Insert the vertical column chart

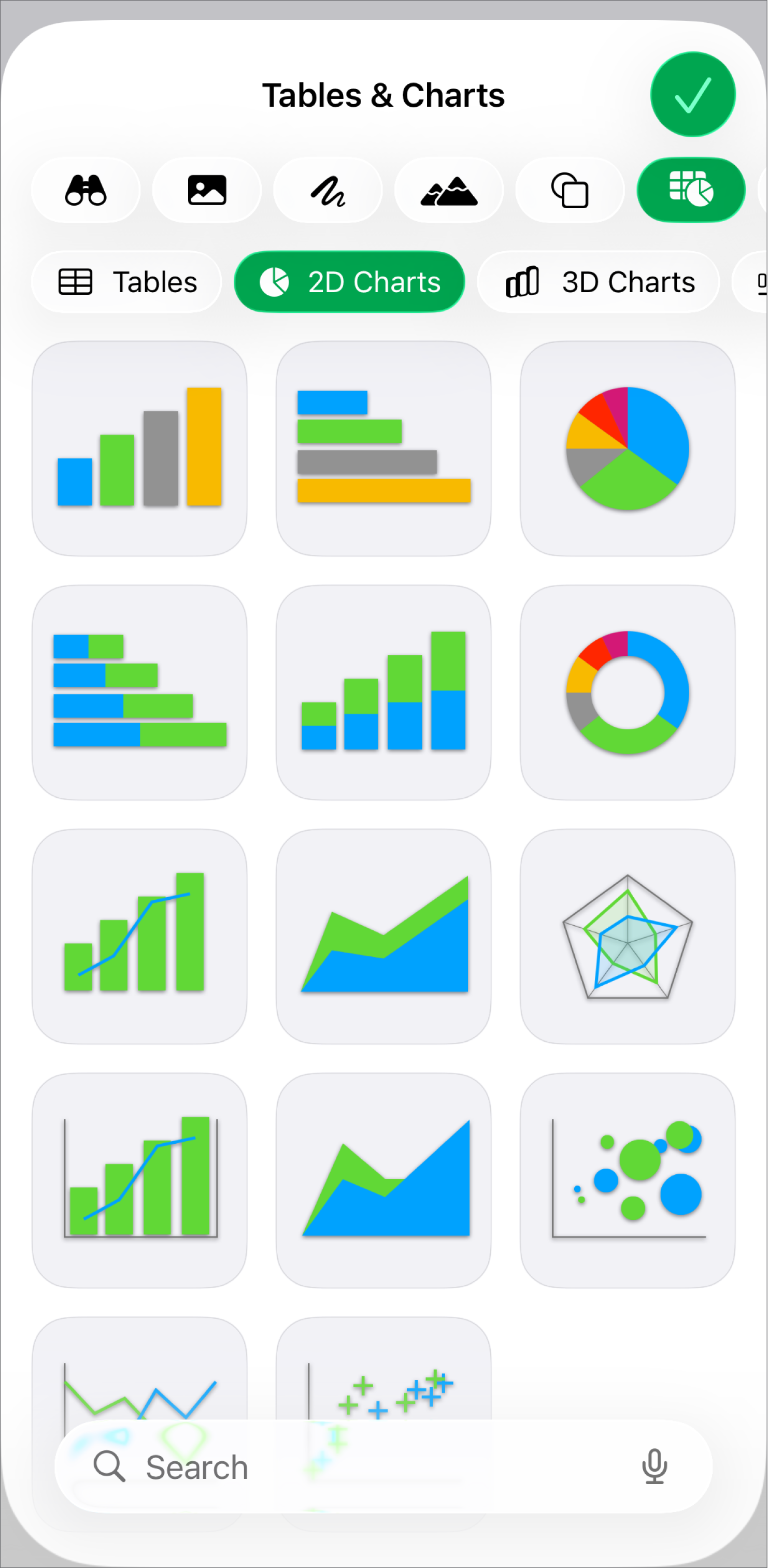click(139, 449)
